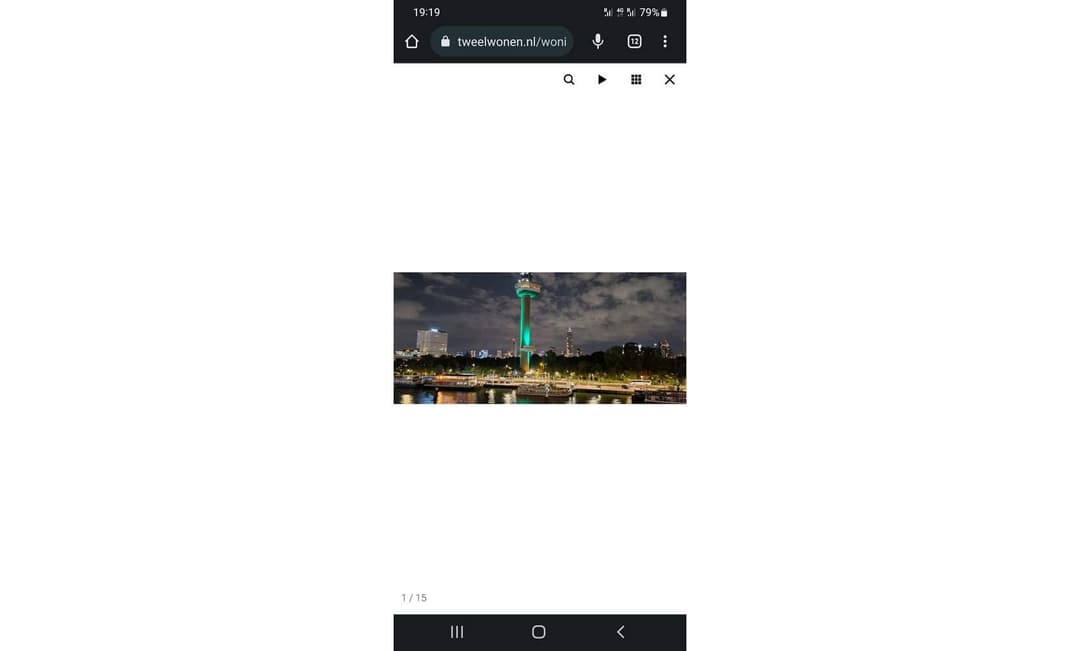Open recent apps from navigation bar
This screenshot has height=651, width=1080.
coord(457,632)
